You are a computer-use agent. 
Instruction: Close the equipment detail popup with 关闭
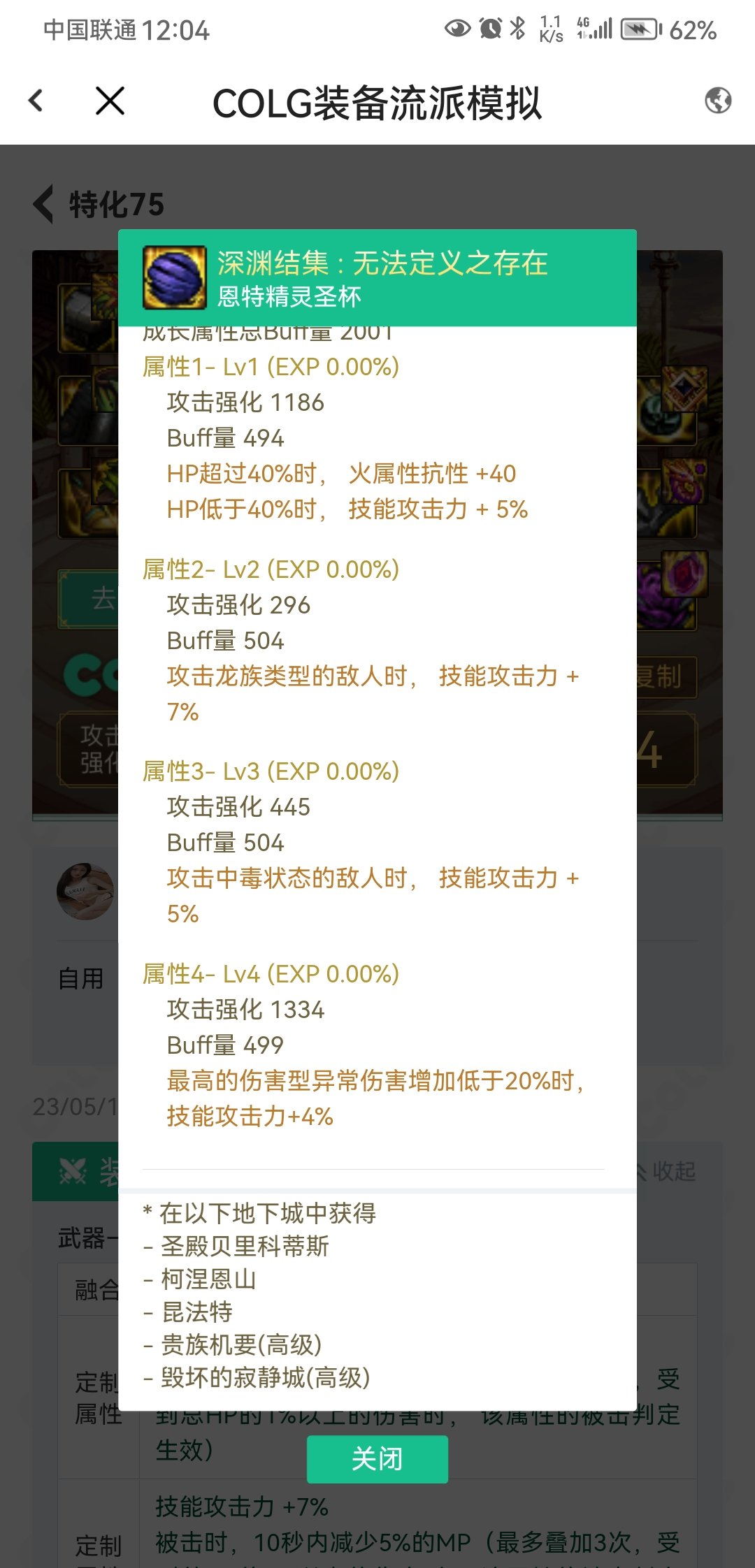[x=377, y=1459]
